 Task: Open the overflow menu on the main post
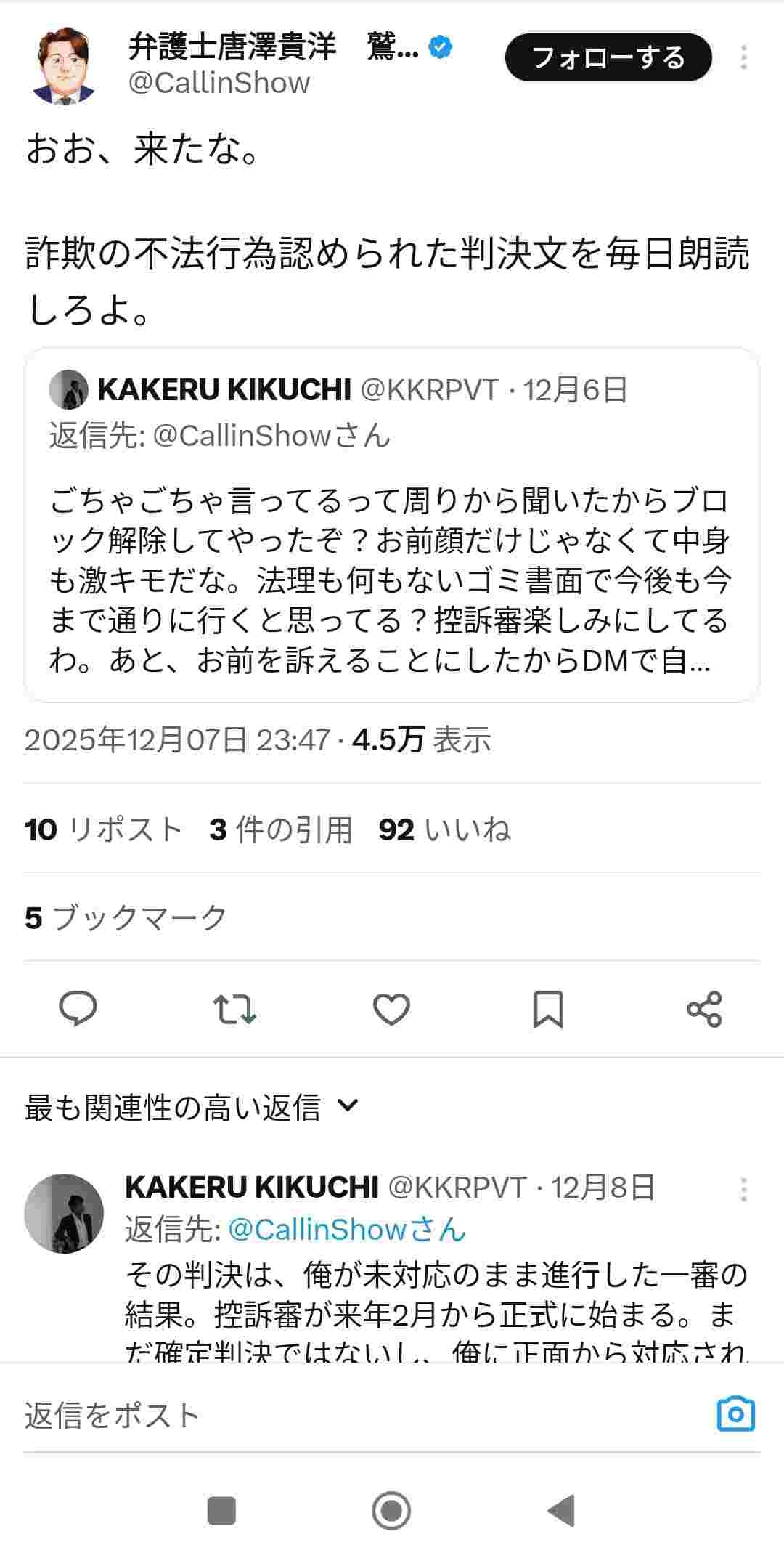(x=743, y=58)
